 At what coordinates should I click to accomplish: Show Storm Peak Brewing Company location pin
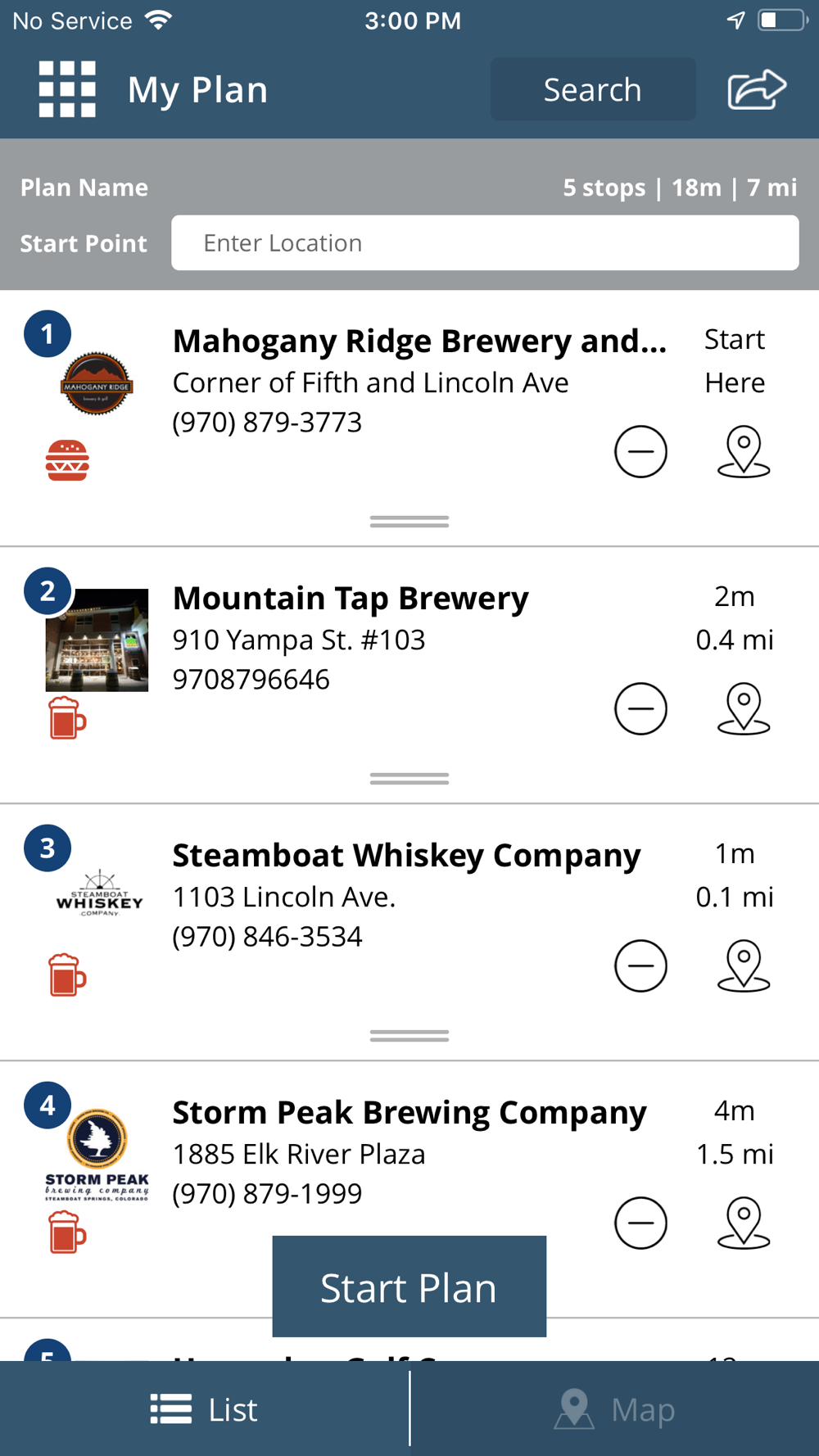pyautogui.click(x=743, y=1223)
